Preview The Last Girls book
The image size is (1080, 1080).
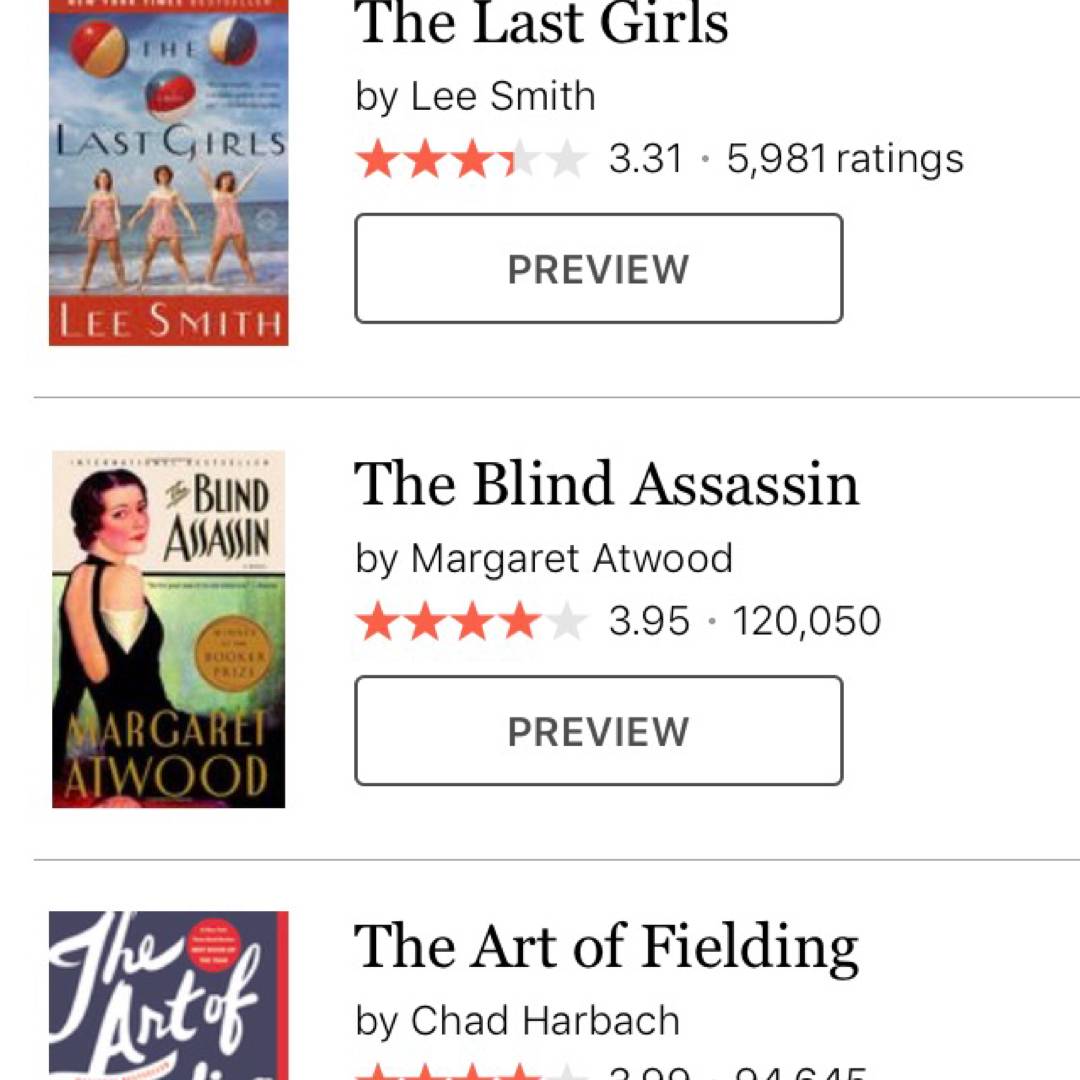pyautogui.click(x=598, y=268)
